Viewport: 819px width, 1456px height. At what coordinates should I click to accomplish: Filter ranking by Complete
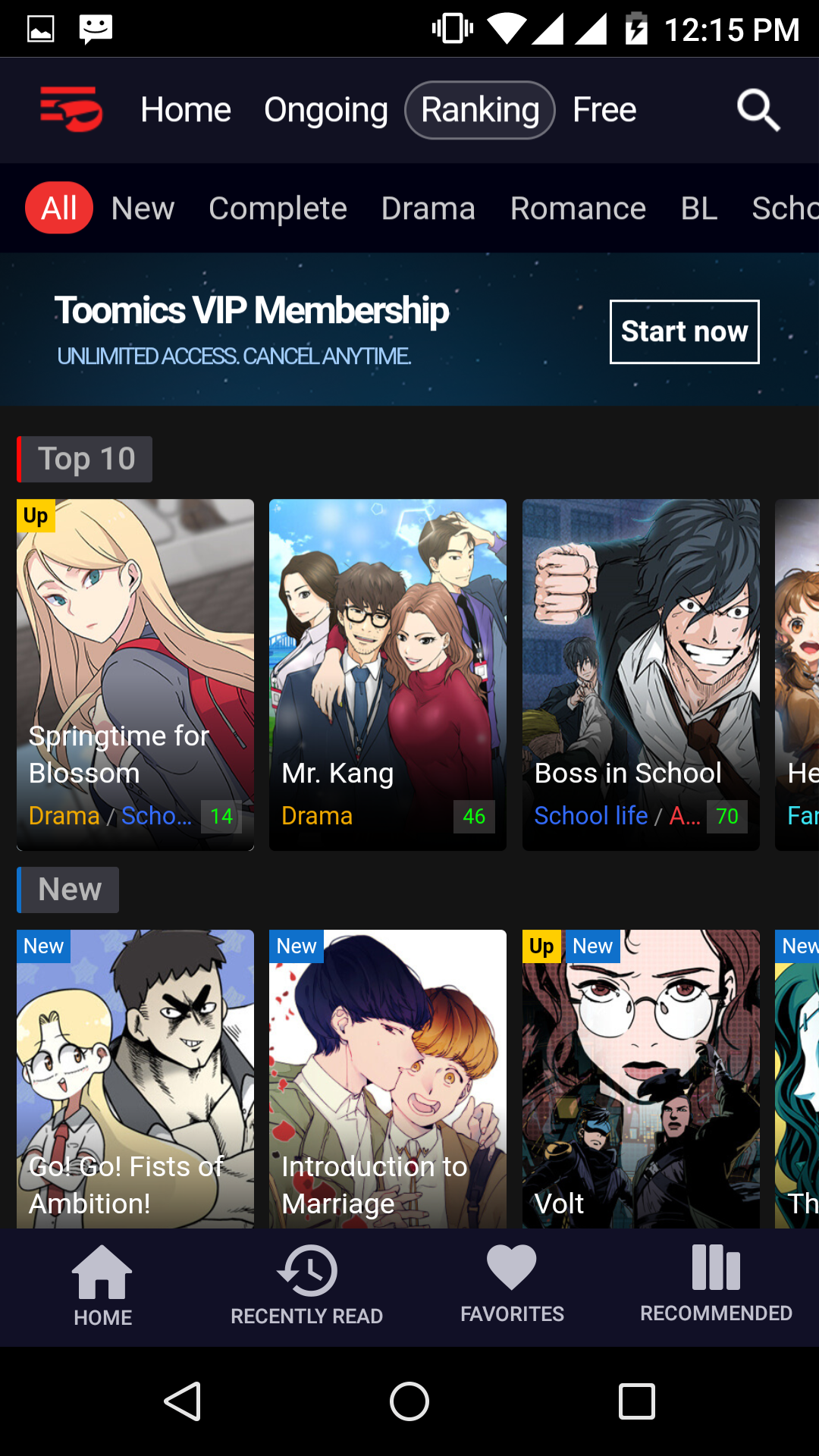point(278,209)
